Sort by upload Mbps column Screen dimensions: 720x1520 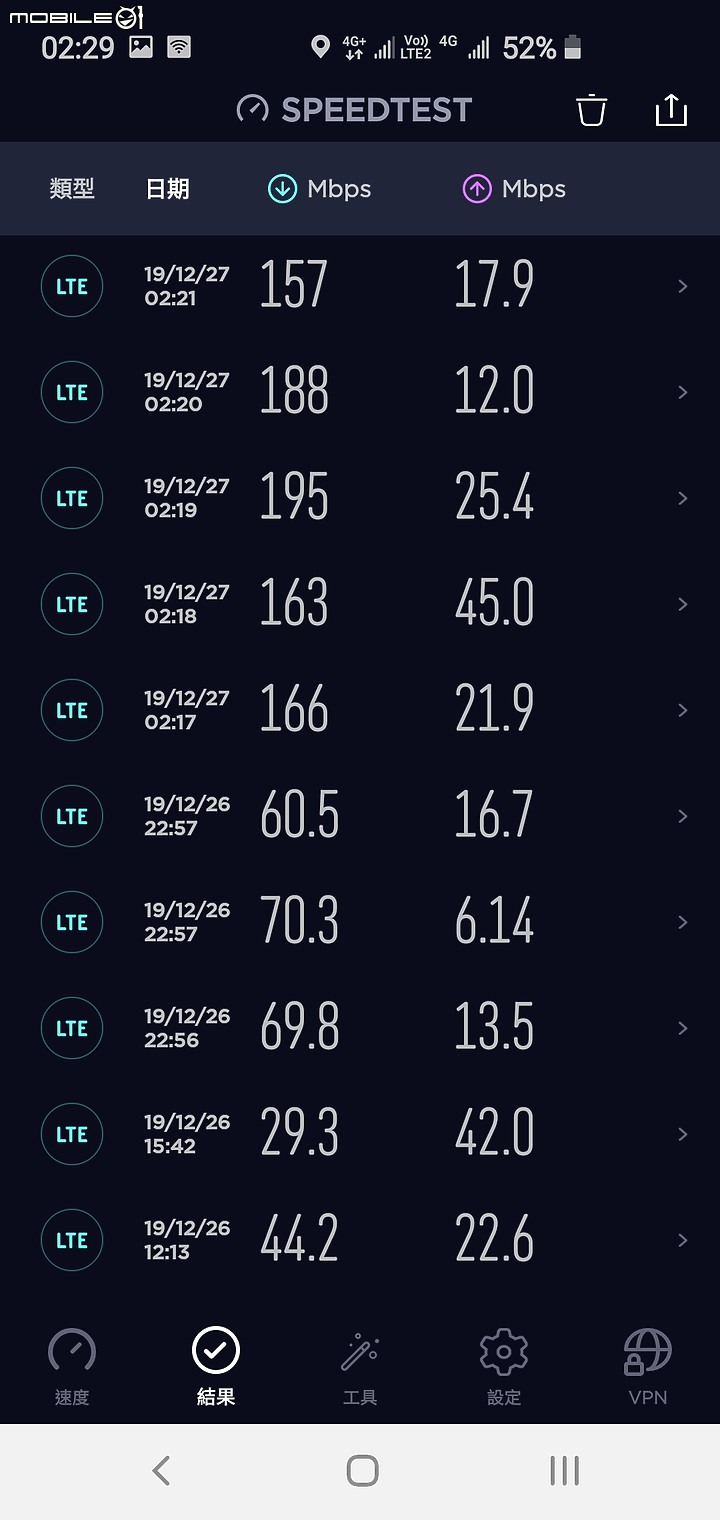pos(514,189)
